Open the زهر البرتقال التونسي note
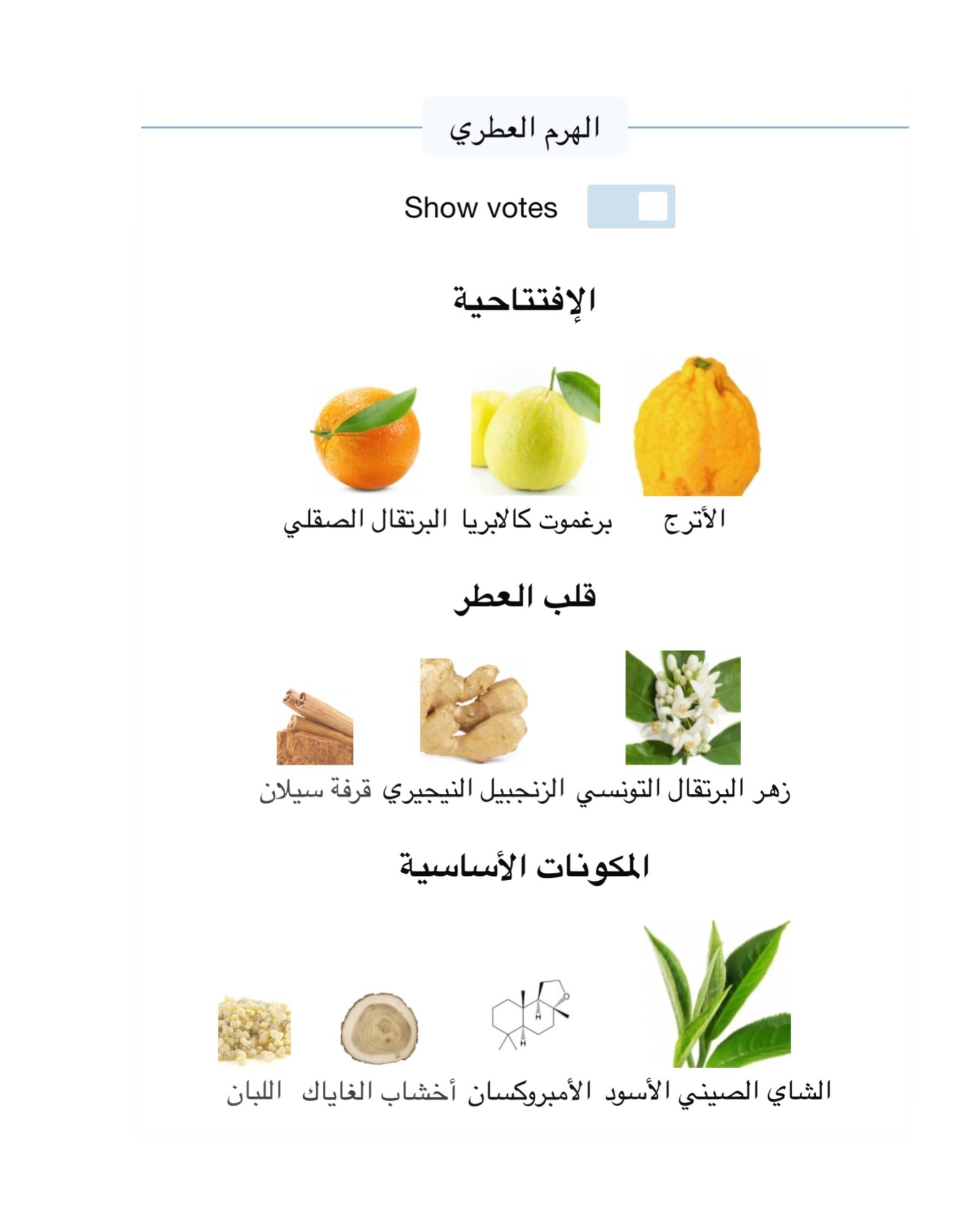Image resolution: width=980 pixels, height=1225 pixels. click(x=682, y=707)
